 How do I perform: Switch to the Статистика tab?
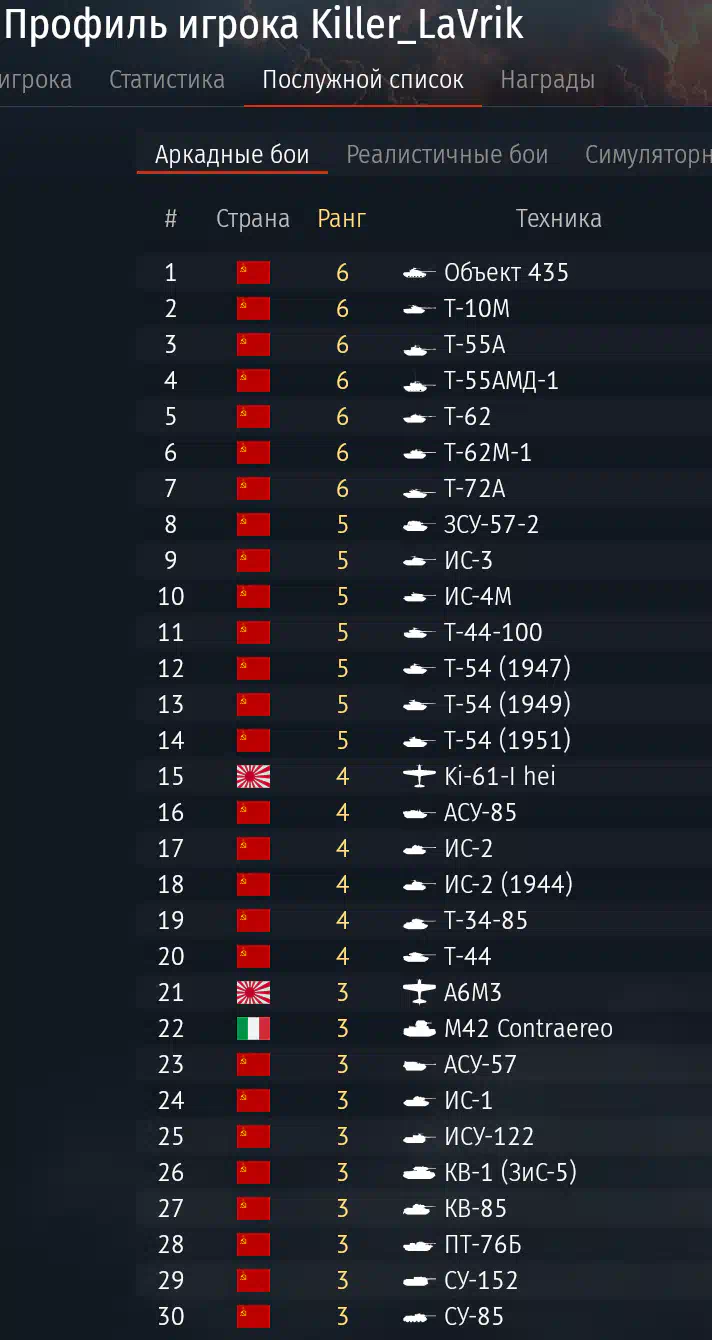pos(167,80)
